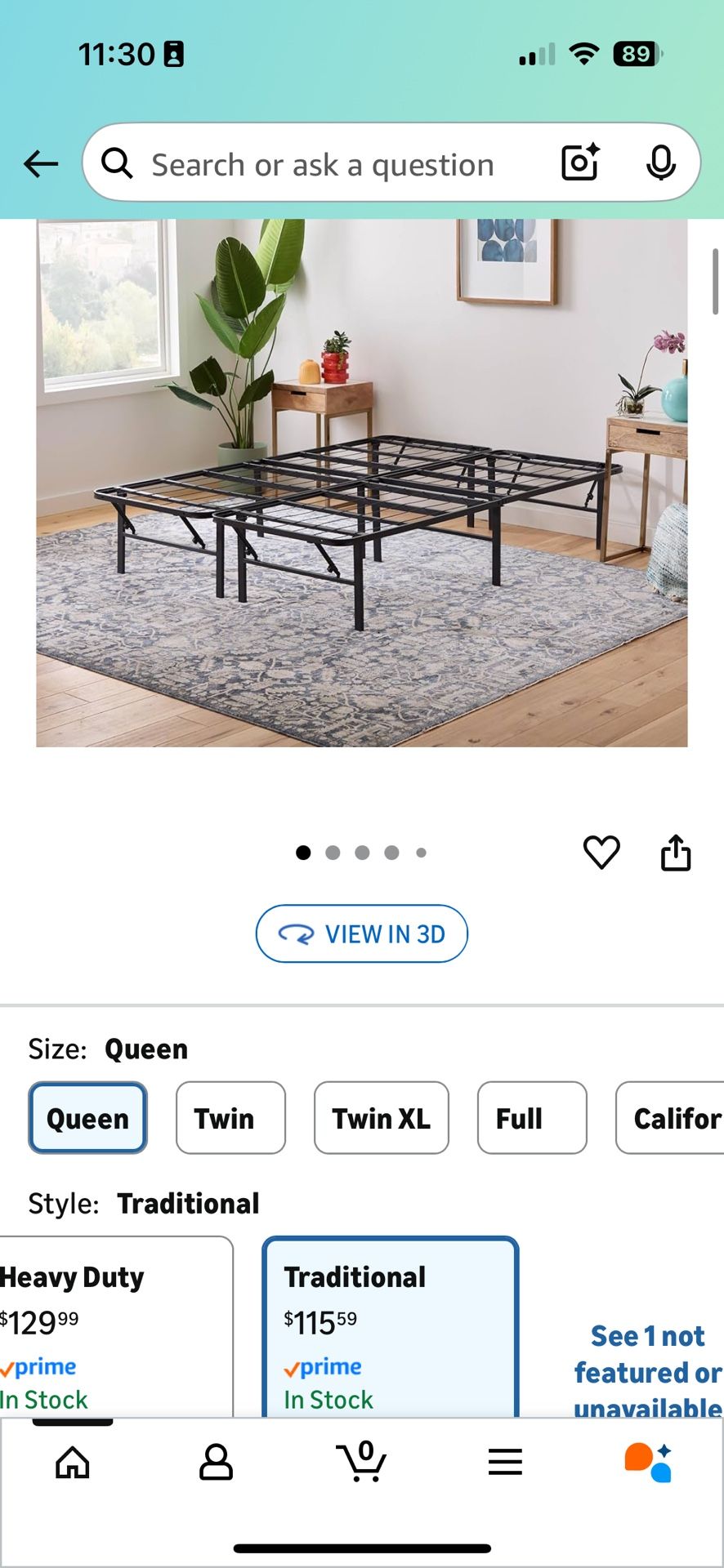Viewport: 724px width, 1568px height.
Task: Tap the search magnifier icon
Action: click(x=117, y=163)
